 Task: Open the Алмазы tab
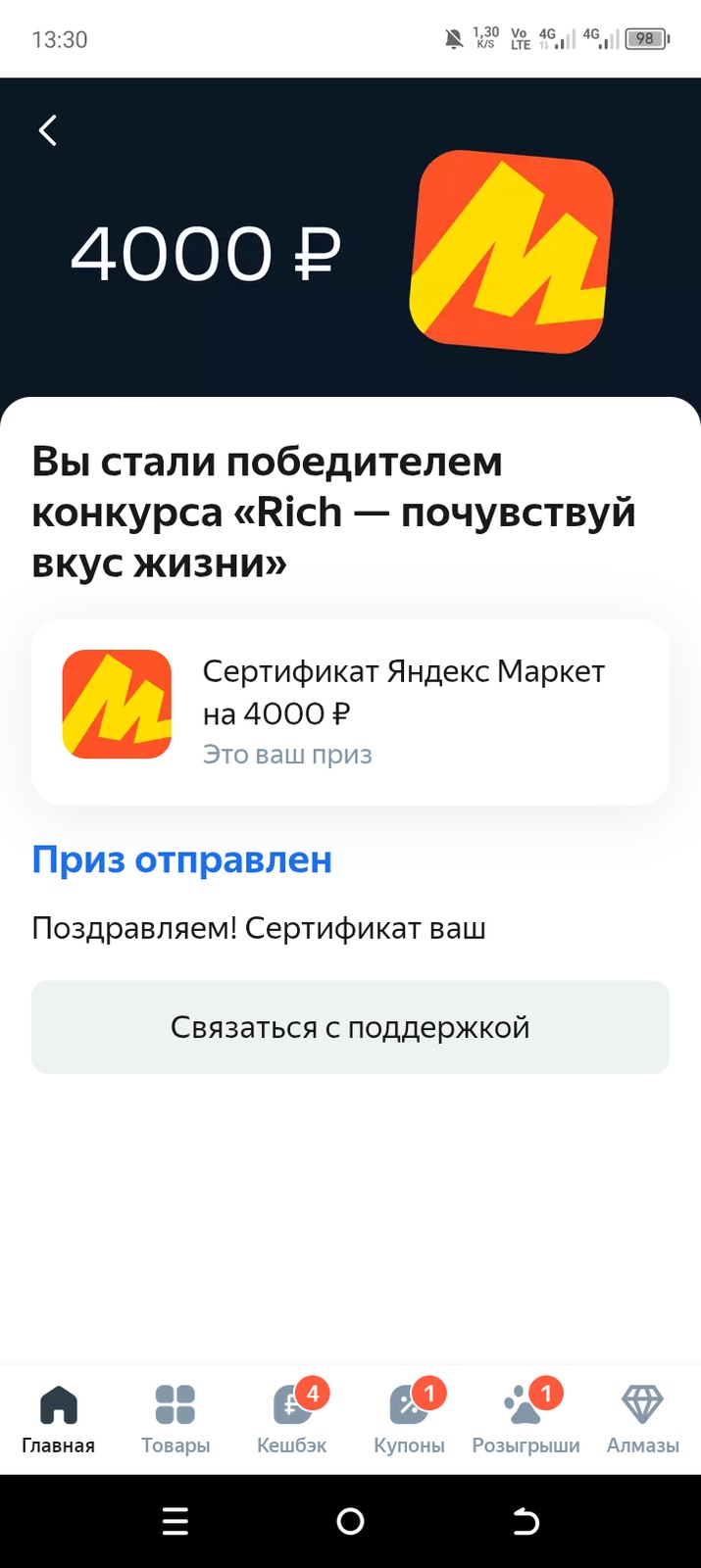(x=642, y=1418)
